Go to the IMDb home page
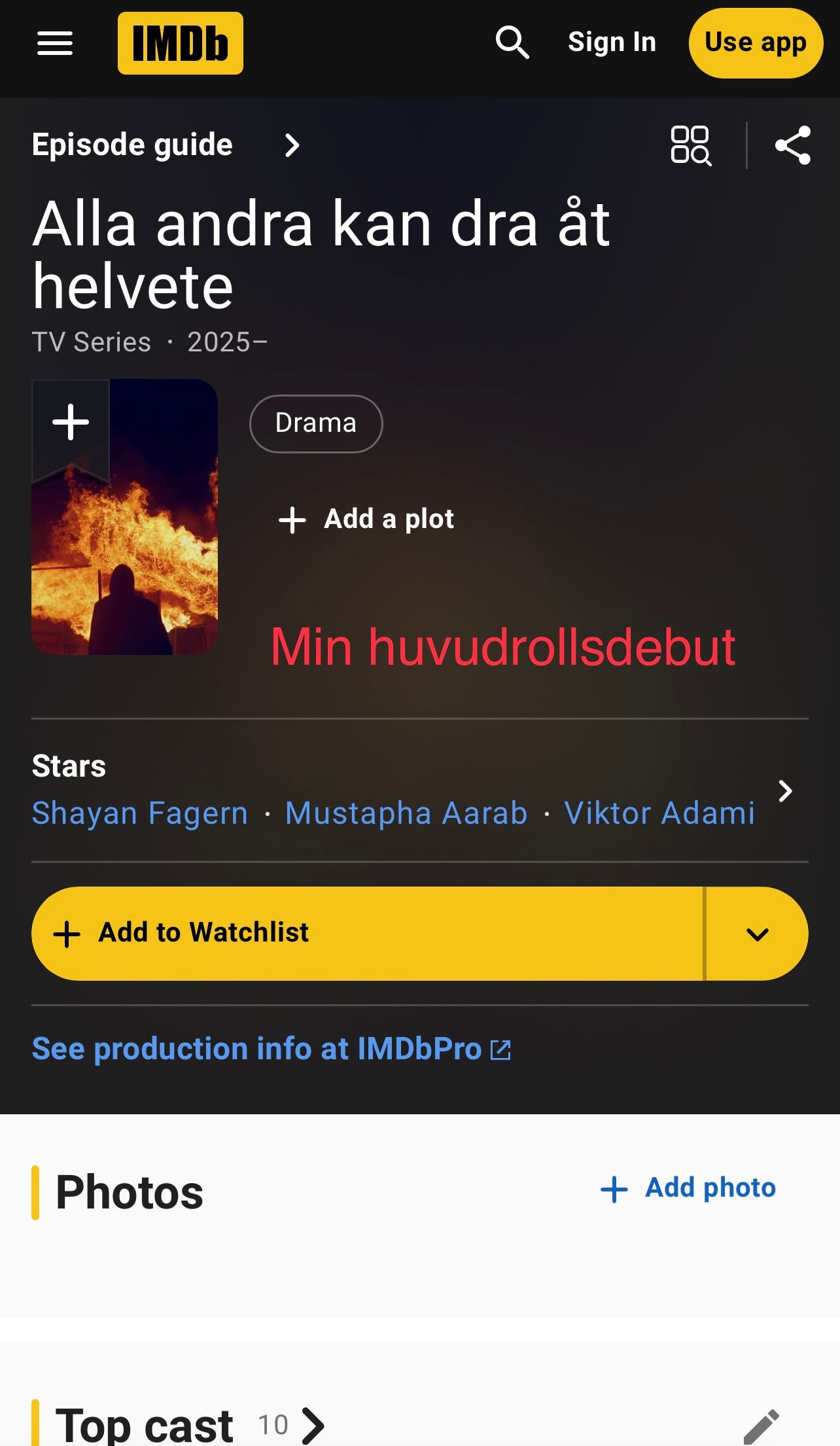 [x=180, y=43]
